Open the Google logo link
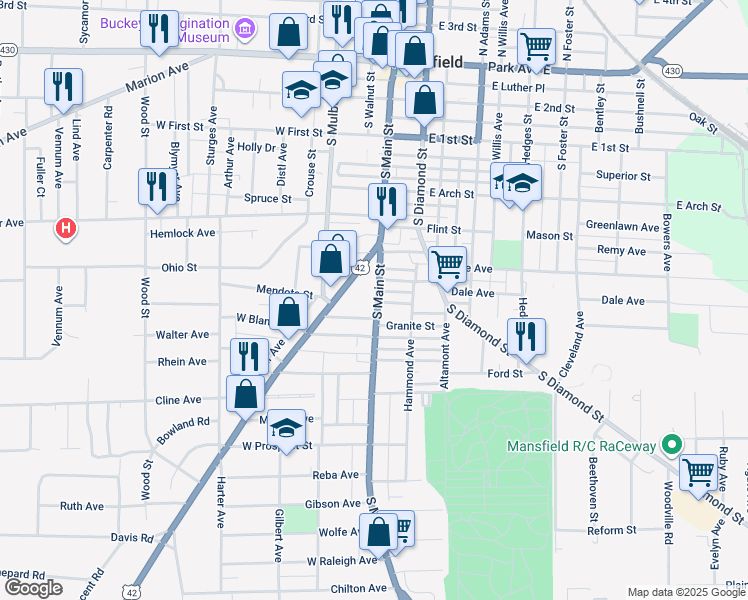Screen dimensions: 748x600 click(34, 588)
